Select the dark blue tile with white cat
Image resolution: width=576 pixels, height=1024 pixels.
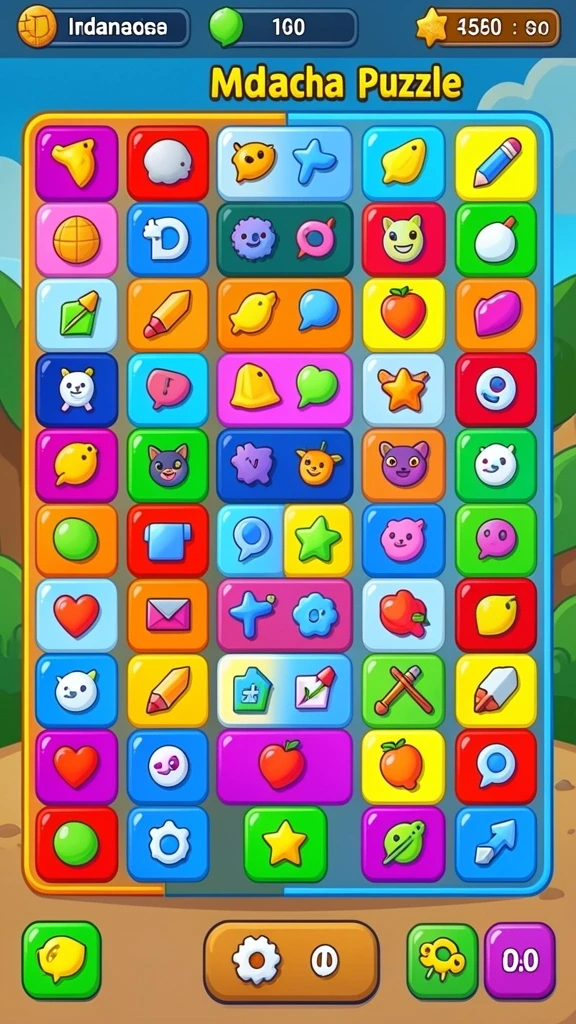point(76,391)
